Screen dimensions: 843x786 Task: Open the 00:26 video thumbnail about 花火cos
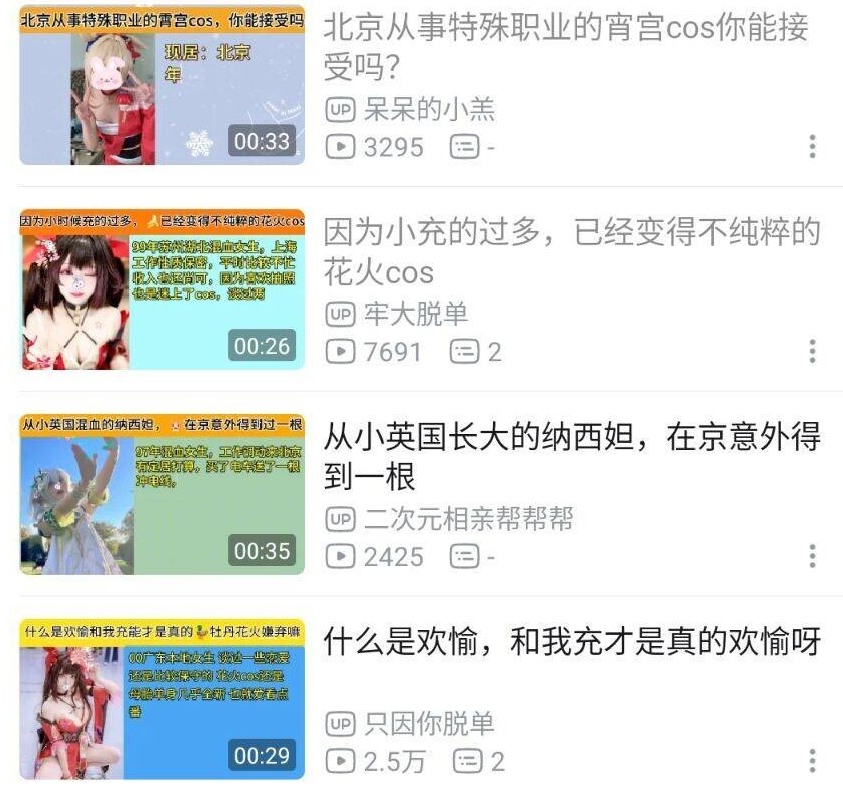click(x=162, y=290)
